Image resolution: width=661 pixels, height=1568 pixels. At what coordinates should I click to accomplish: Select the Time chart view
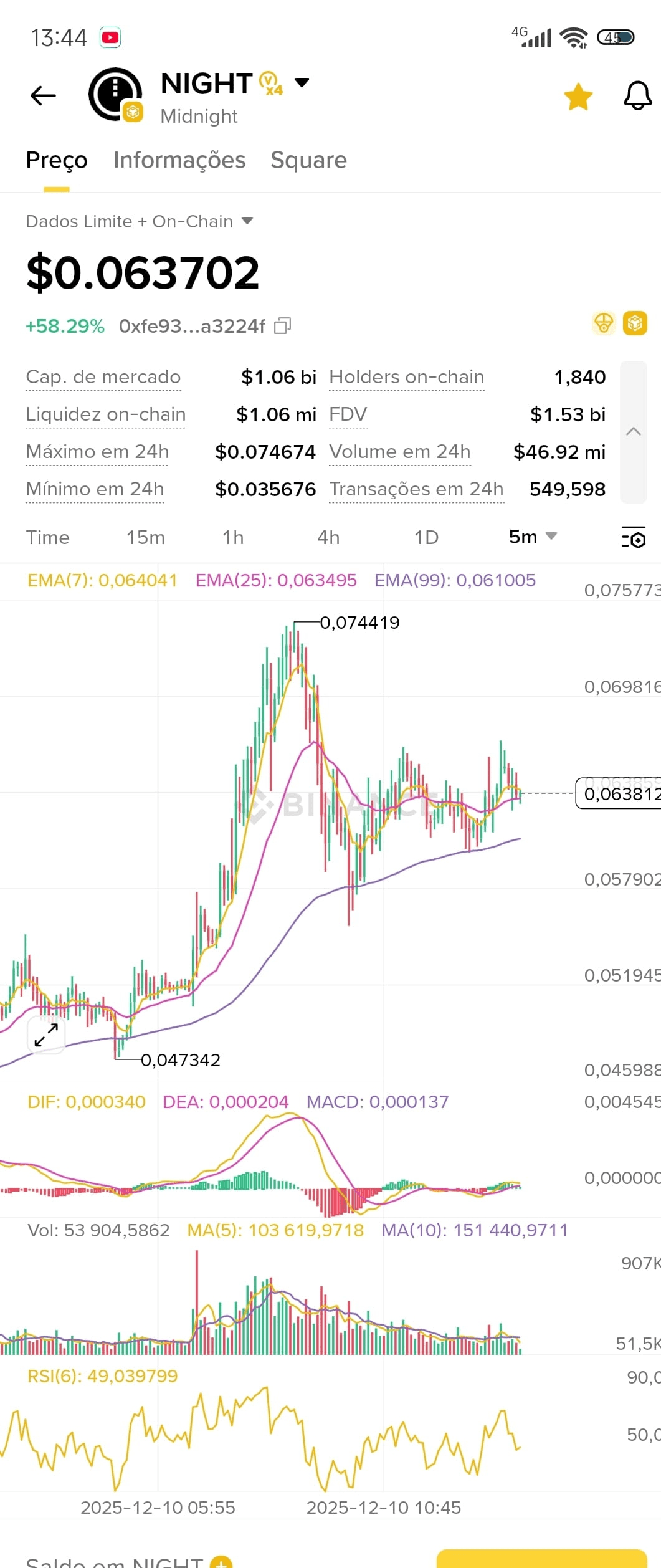pos(47,537)
